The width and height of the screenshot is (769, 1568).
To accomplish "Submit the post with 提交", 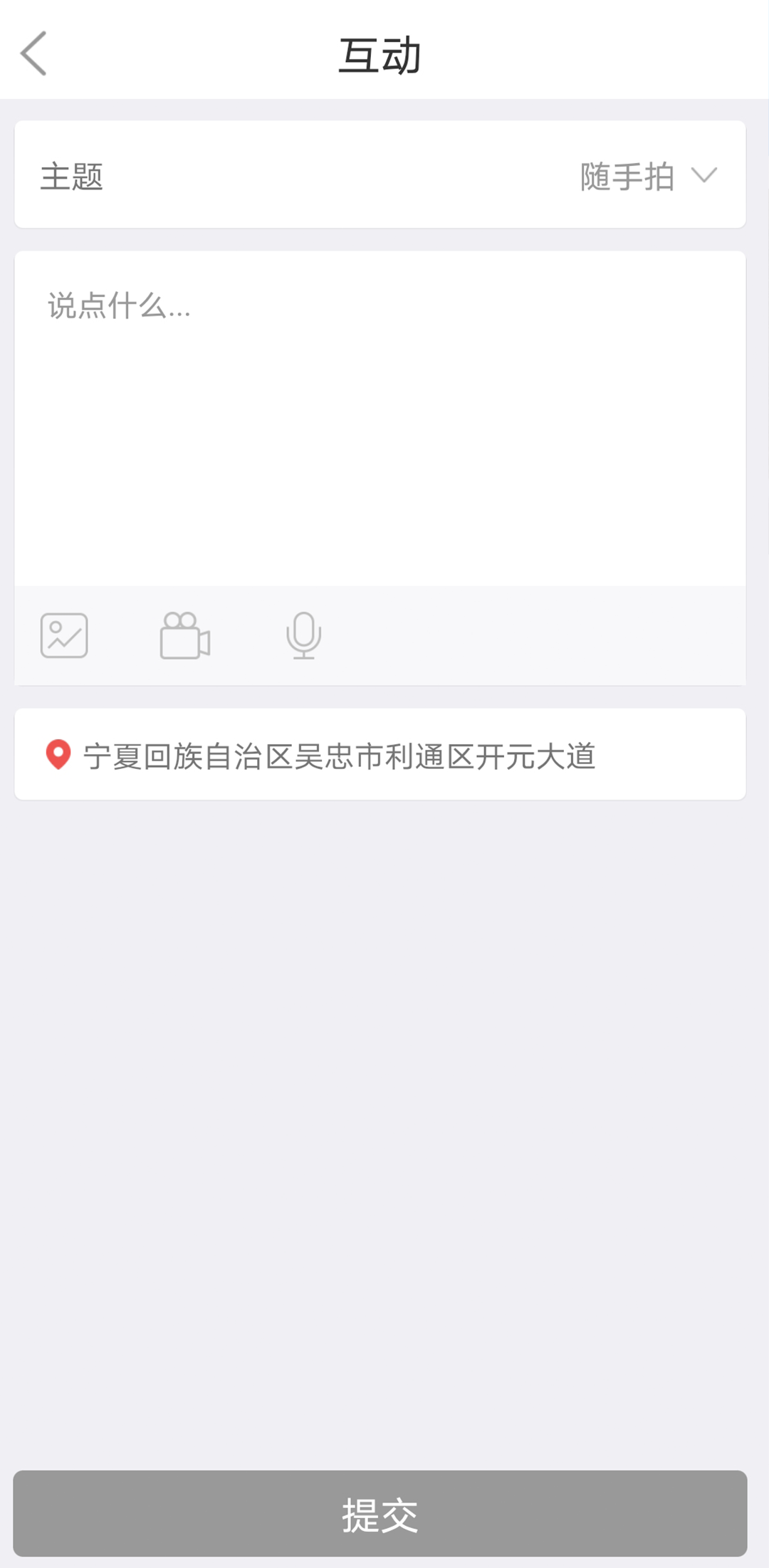I will (380, 1513).
